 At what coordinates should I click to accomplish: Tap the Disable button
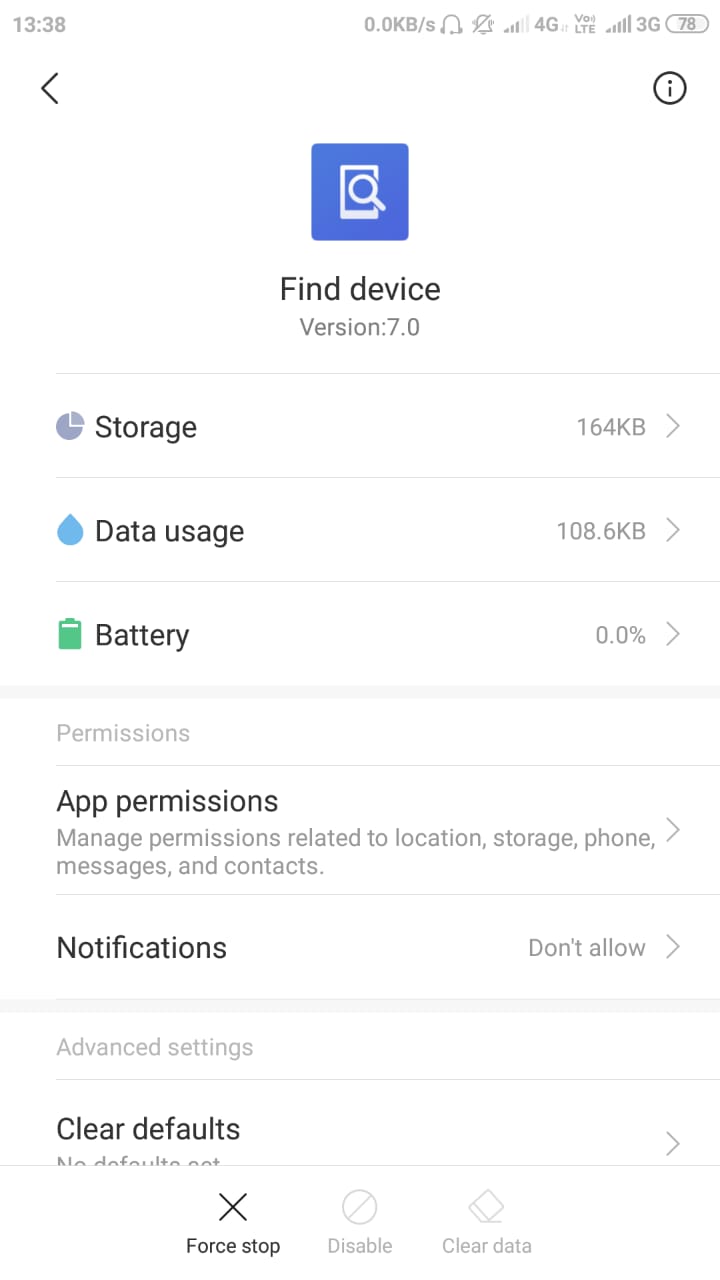coord(360,1222)
